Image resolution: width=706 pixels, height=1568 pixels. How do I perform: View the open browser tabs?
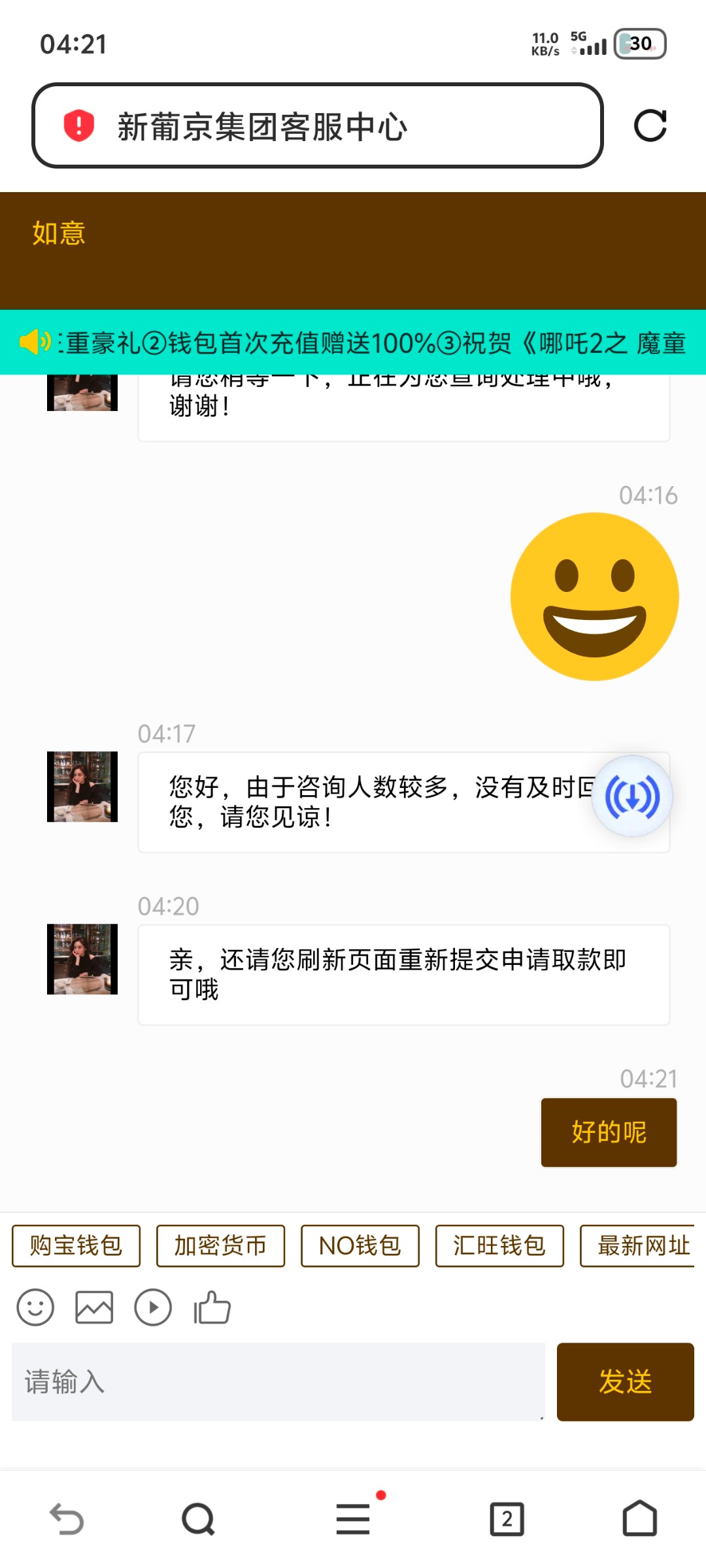tap(507, 1518)
